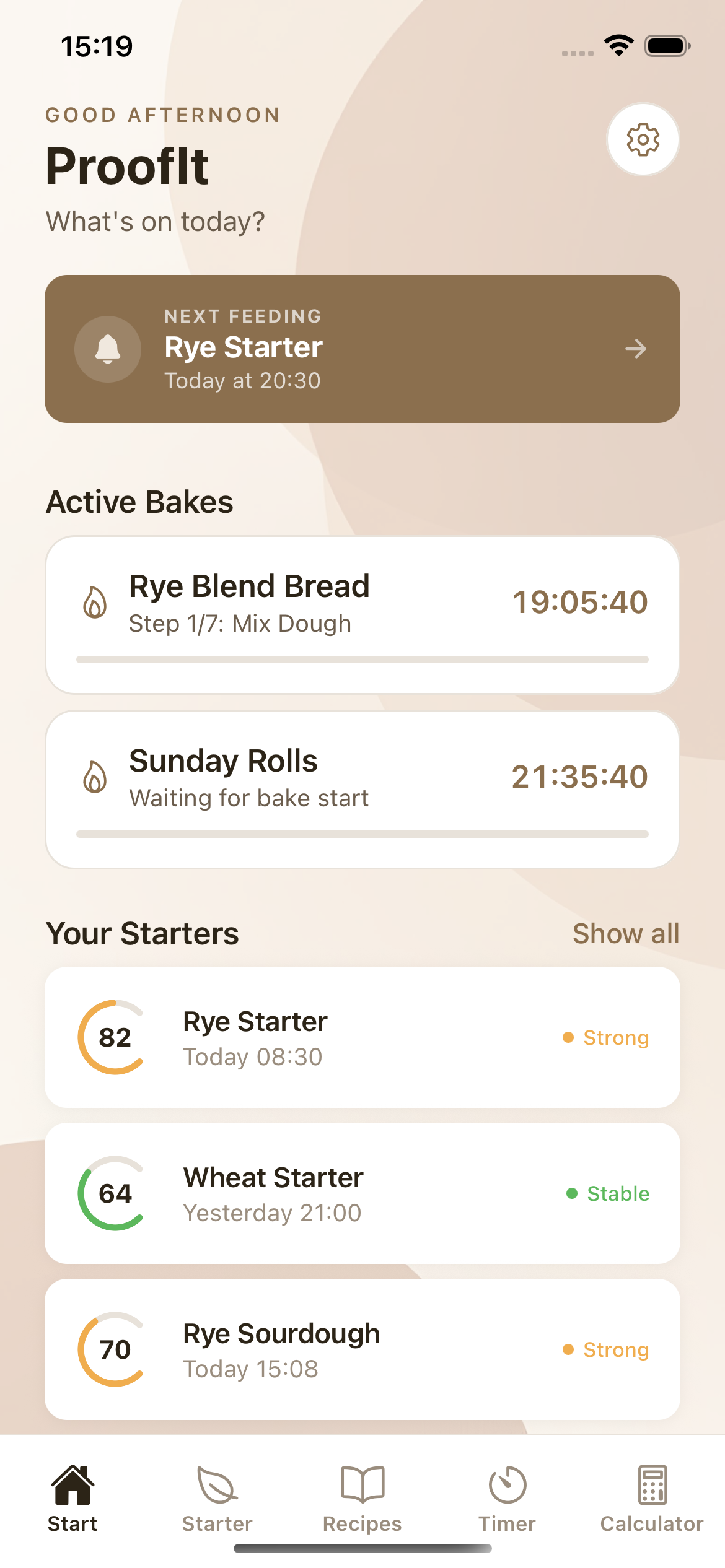This screenshot has width=725, height=1568.
Task: Open the Wheat Starter card details
Action: (362, 1194)
